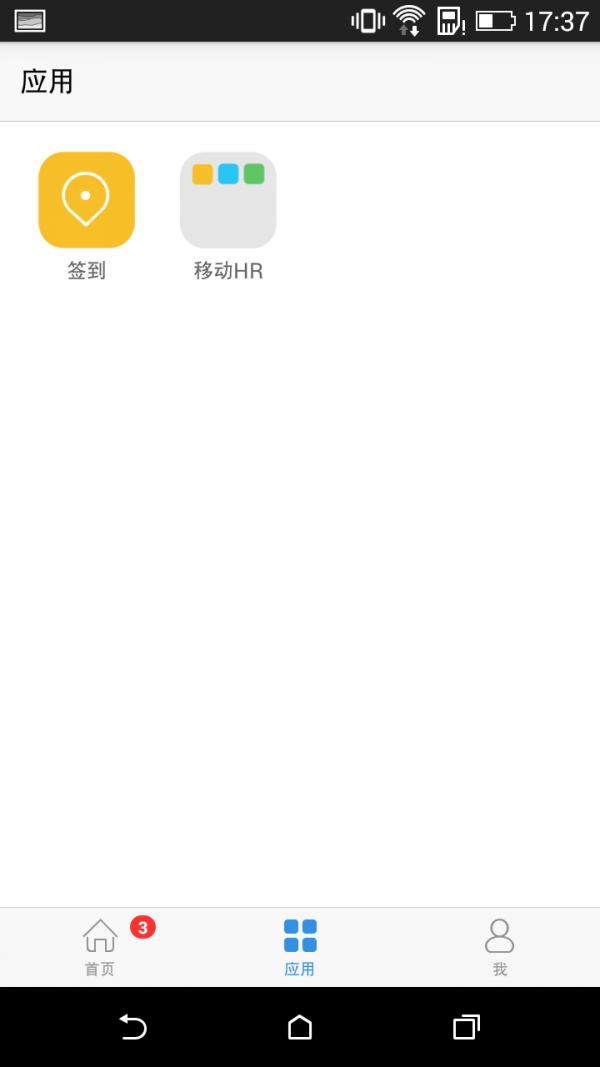The image size is (600, 1067).
Task: Tap the system home button
Action: click(300, 1027)
